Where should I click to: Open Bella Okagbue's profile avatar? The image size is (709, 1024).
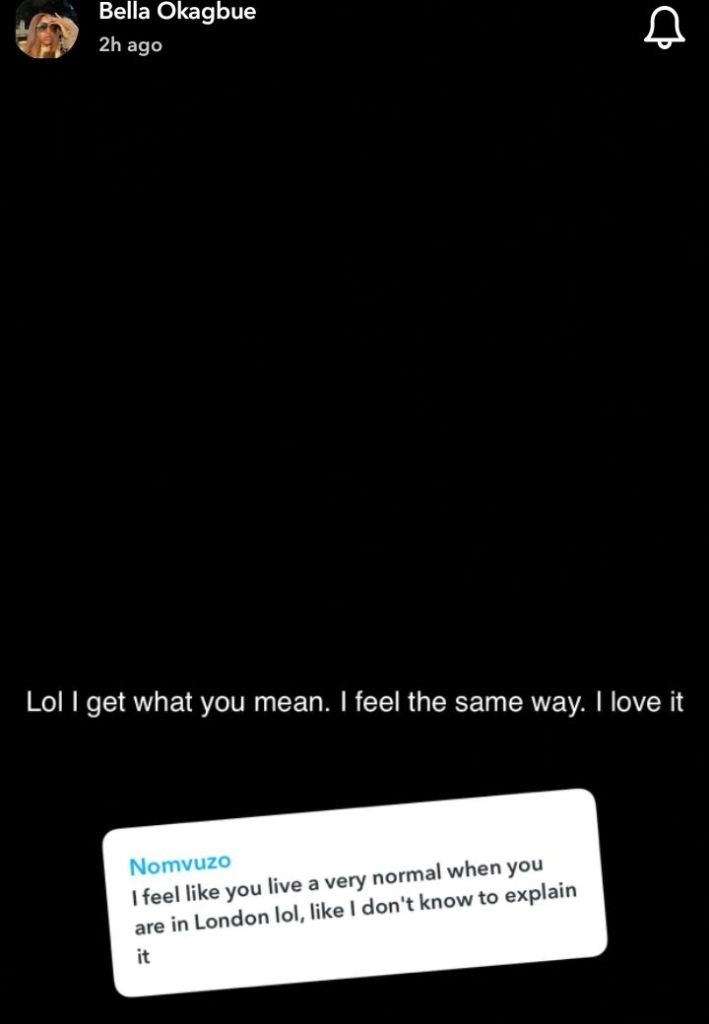pyautogui.click(x=46, y=29)
